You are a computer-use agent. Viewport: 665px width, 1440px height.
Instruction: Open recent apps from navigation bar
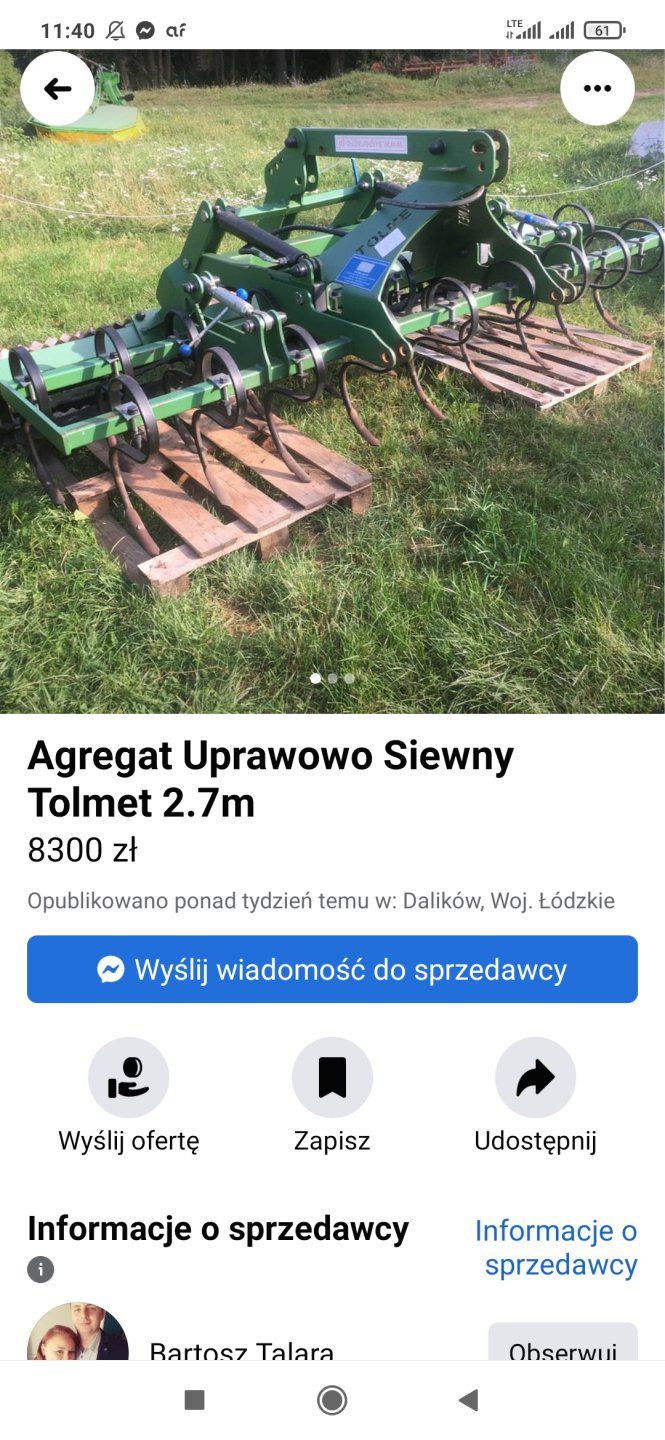tap(195, 1400)
